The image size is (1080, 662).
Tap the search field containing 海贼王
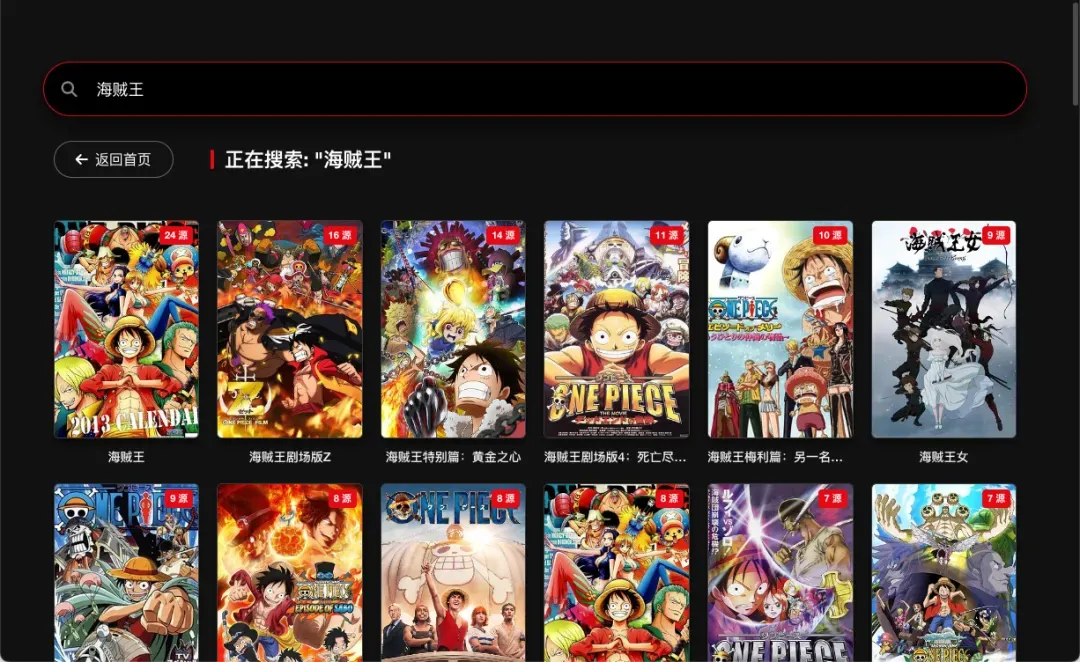point(535,89)
